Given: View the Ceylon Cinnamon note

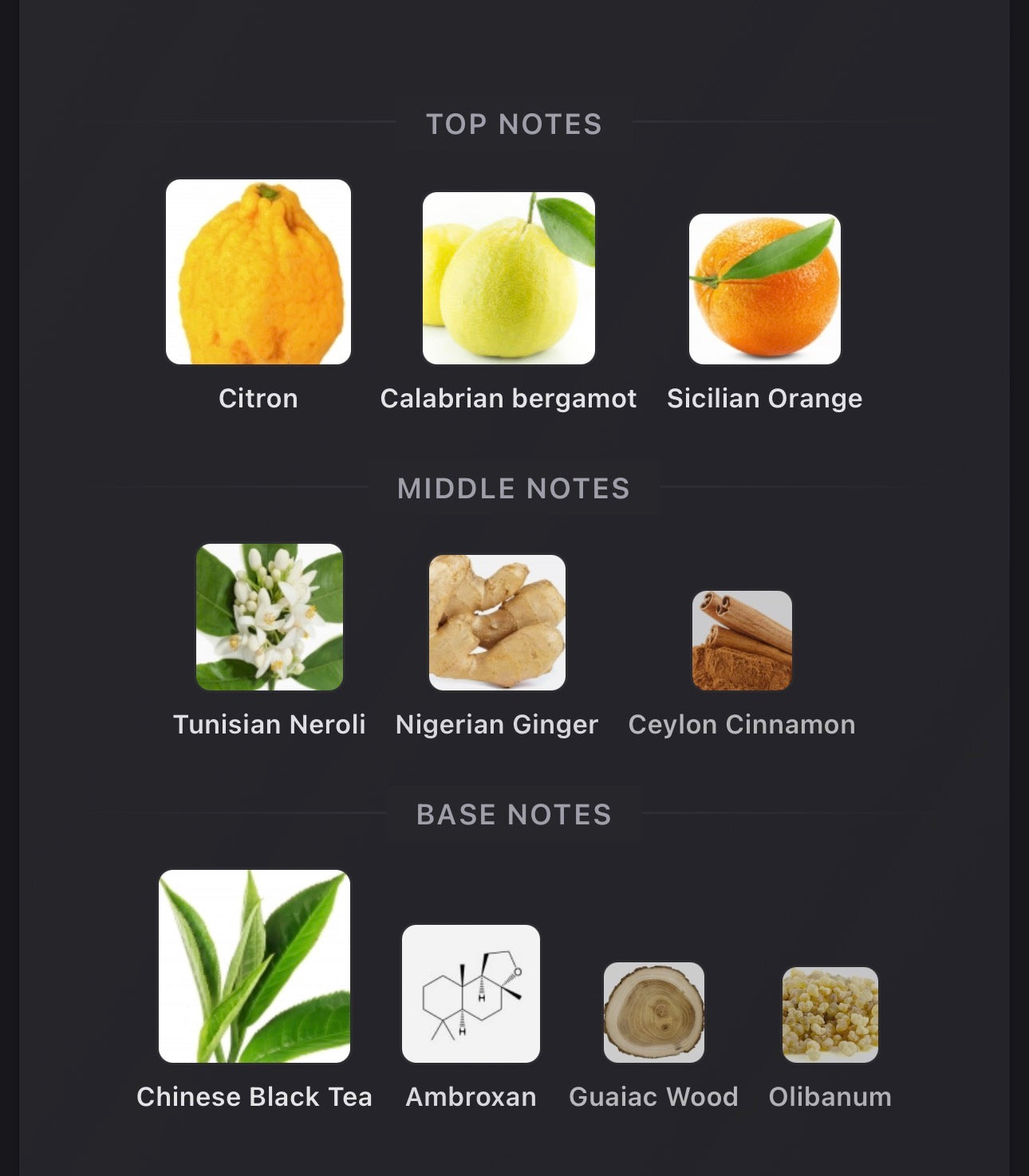Looking at the screenshot, I should (x=742, y=641).
